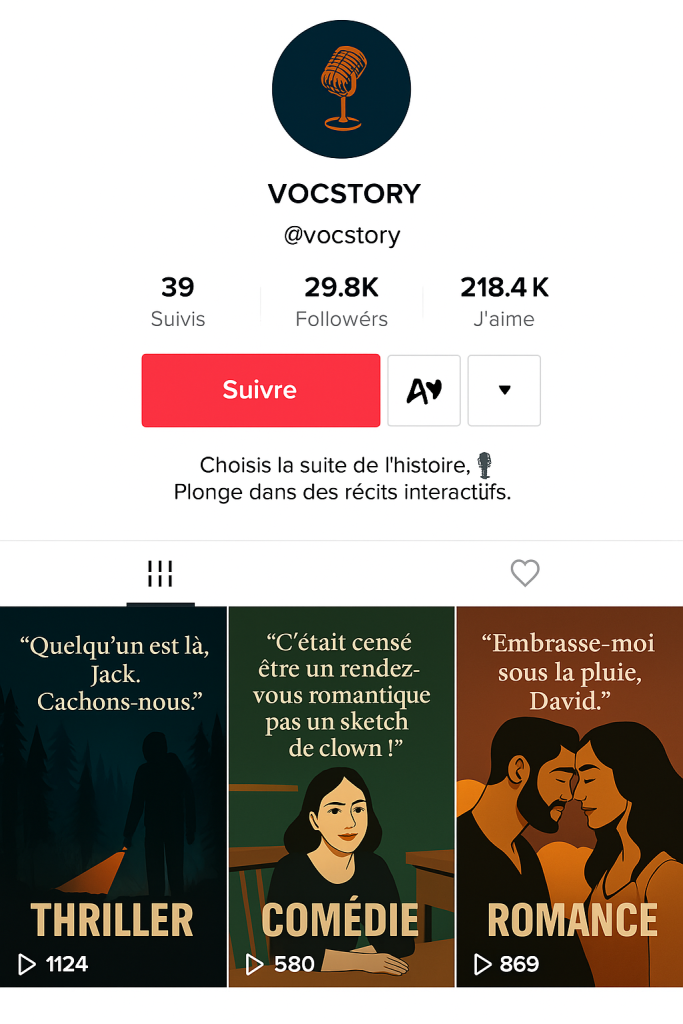The height and width of the screenshot is (1024, 683).
Task: Open the THRILLER video with 1124 views
Action: 113,796
